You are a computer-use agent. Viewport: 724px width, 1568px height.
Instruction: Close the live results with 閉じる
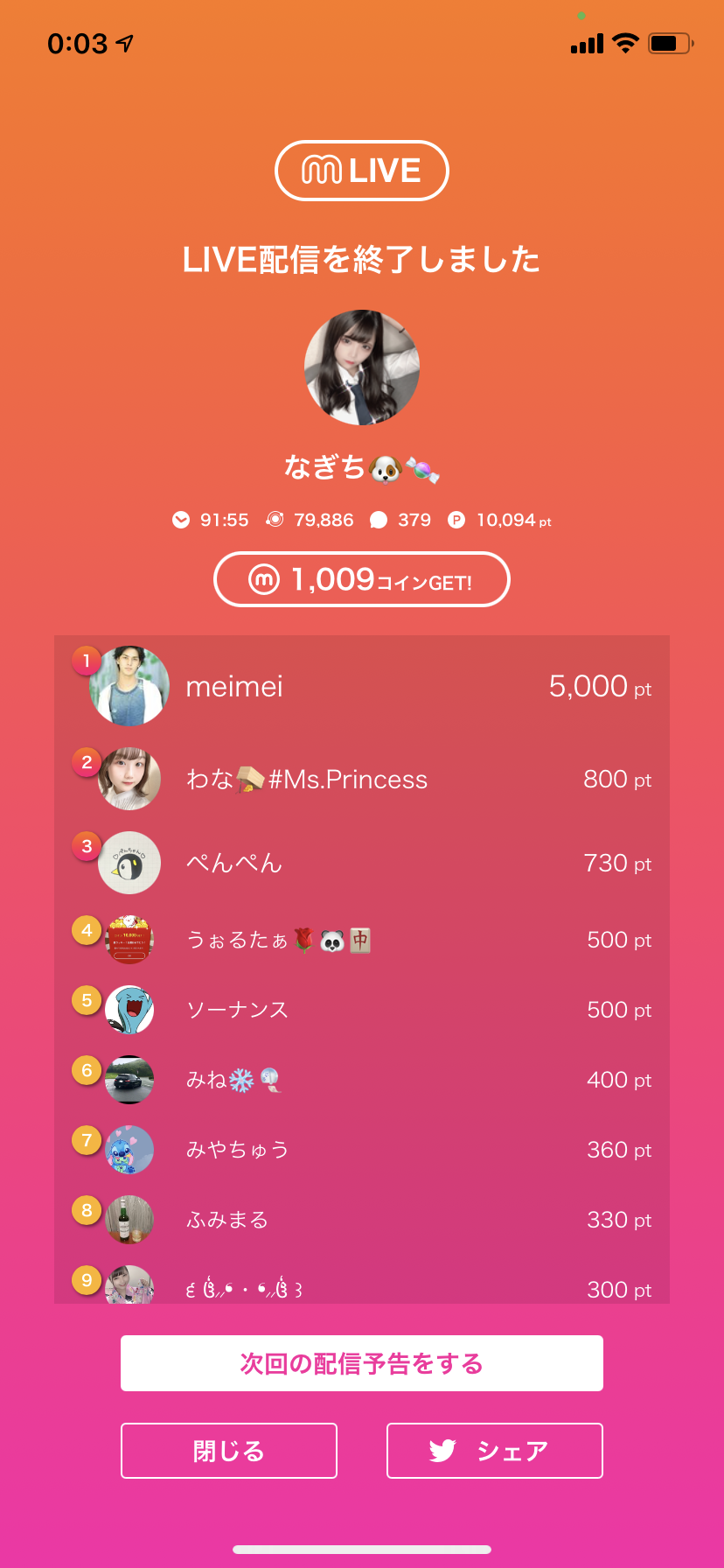pyautogui.click(x=229, y=1451)
